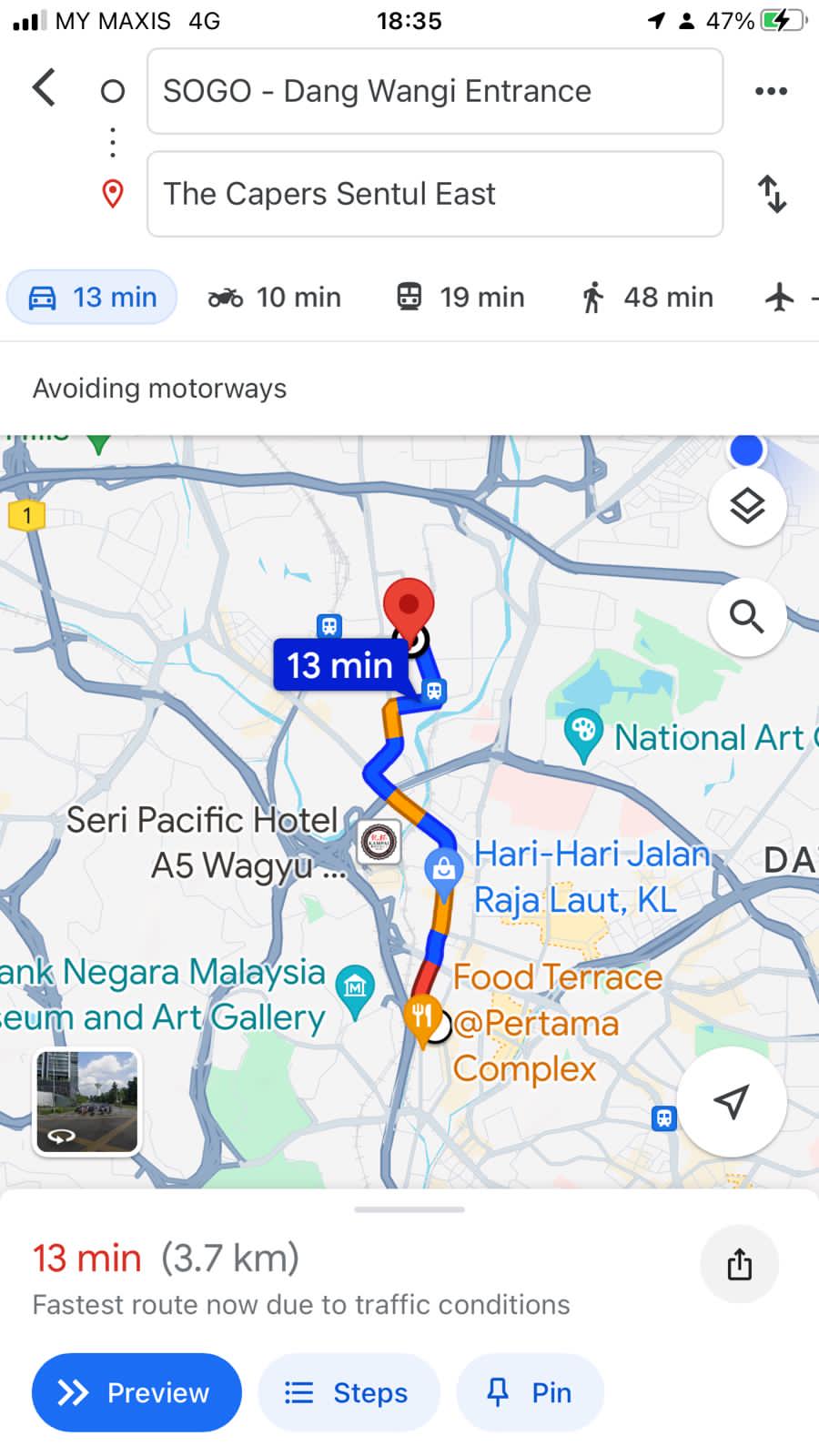This screenshot has width=819, height=1456.
Task: Edit The Capers Sentul East destination field
Action: 434,194
